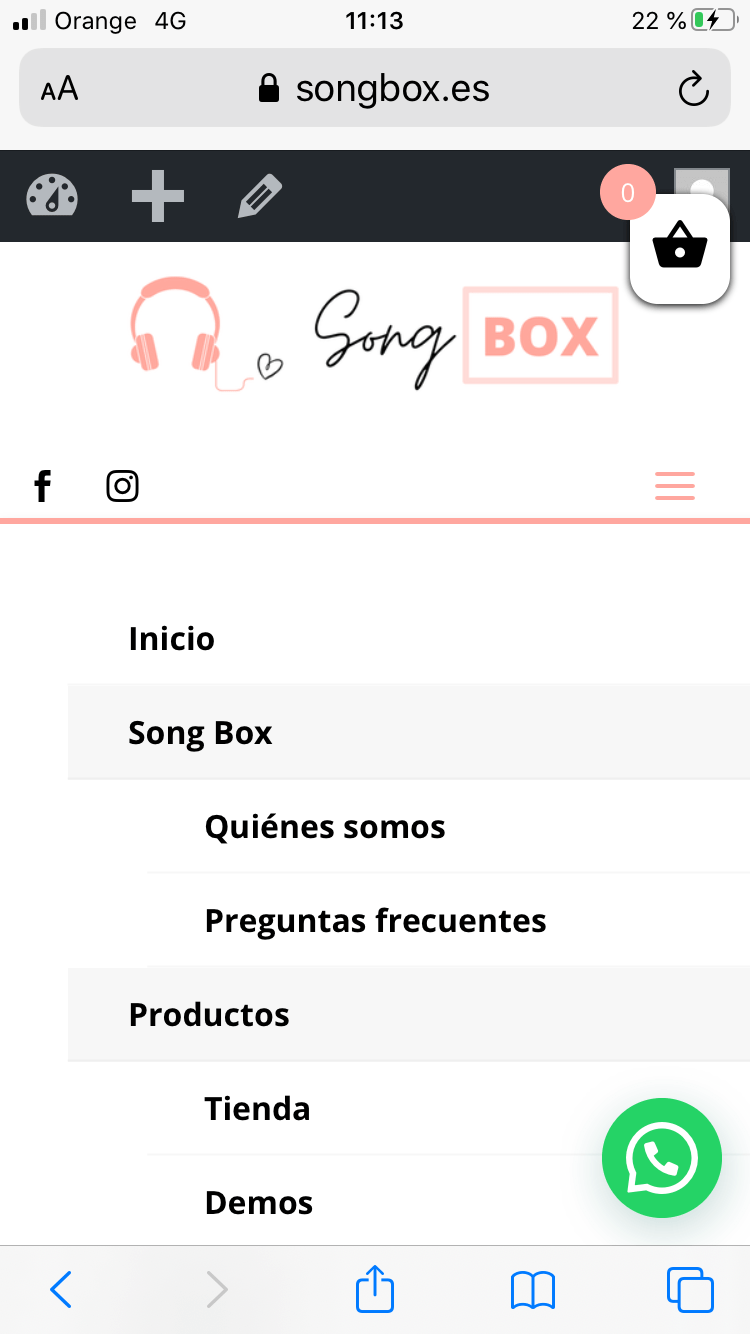This screenshot has height=1334, width=750.
Task: Tap the pencil edit icon
Action: click(260, 196)
